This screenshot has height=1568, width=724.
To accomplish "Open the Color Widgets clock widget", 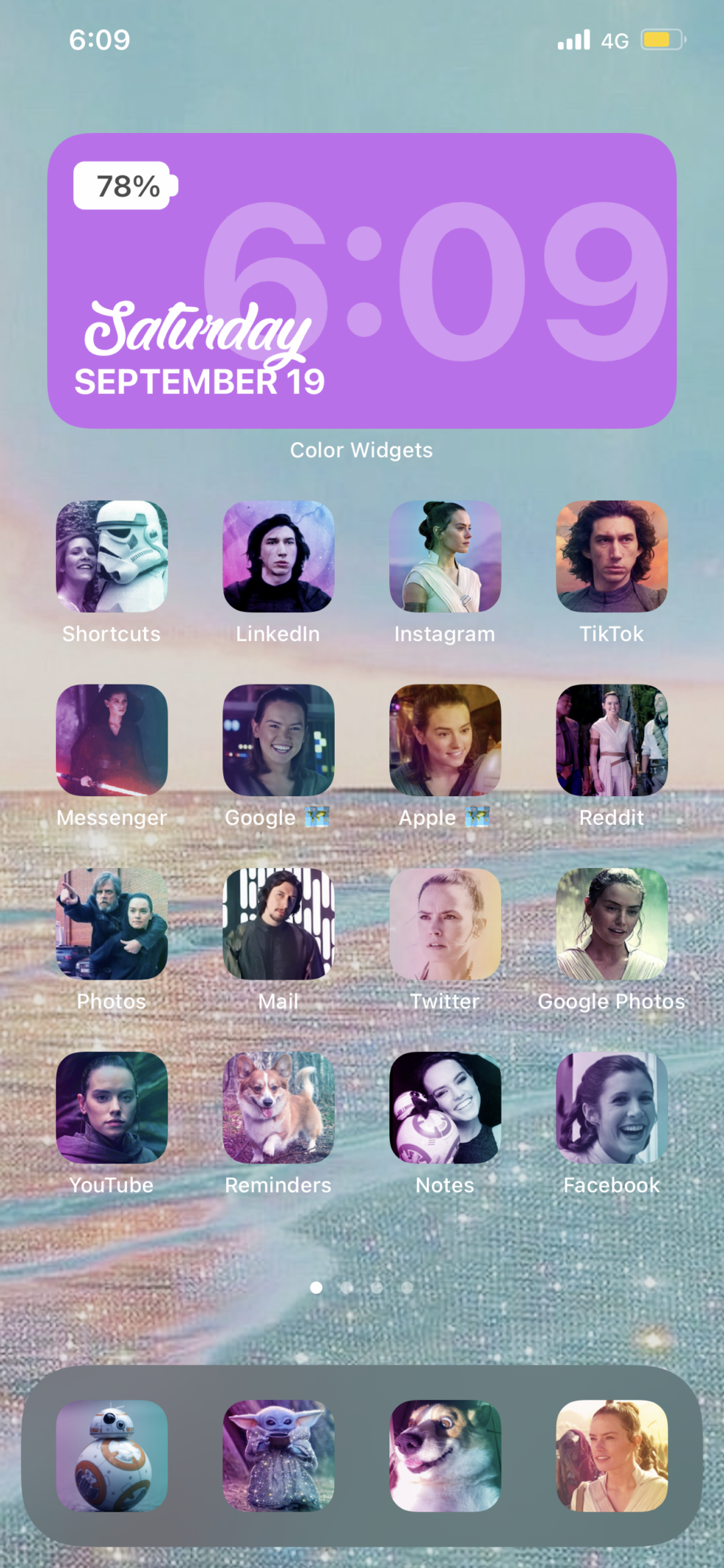I will [x=362, y=280].
